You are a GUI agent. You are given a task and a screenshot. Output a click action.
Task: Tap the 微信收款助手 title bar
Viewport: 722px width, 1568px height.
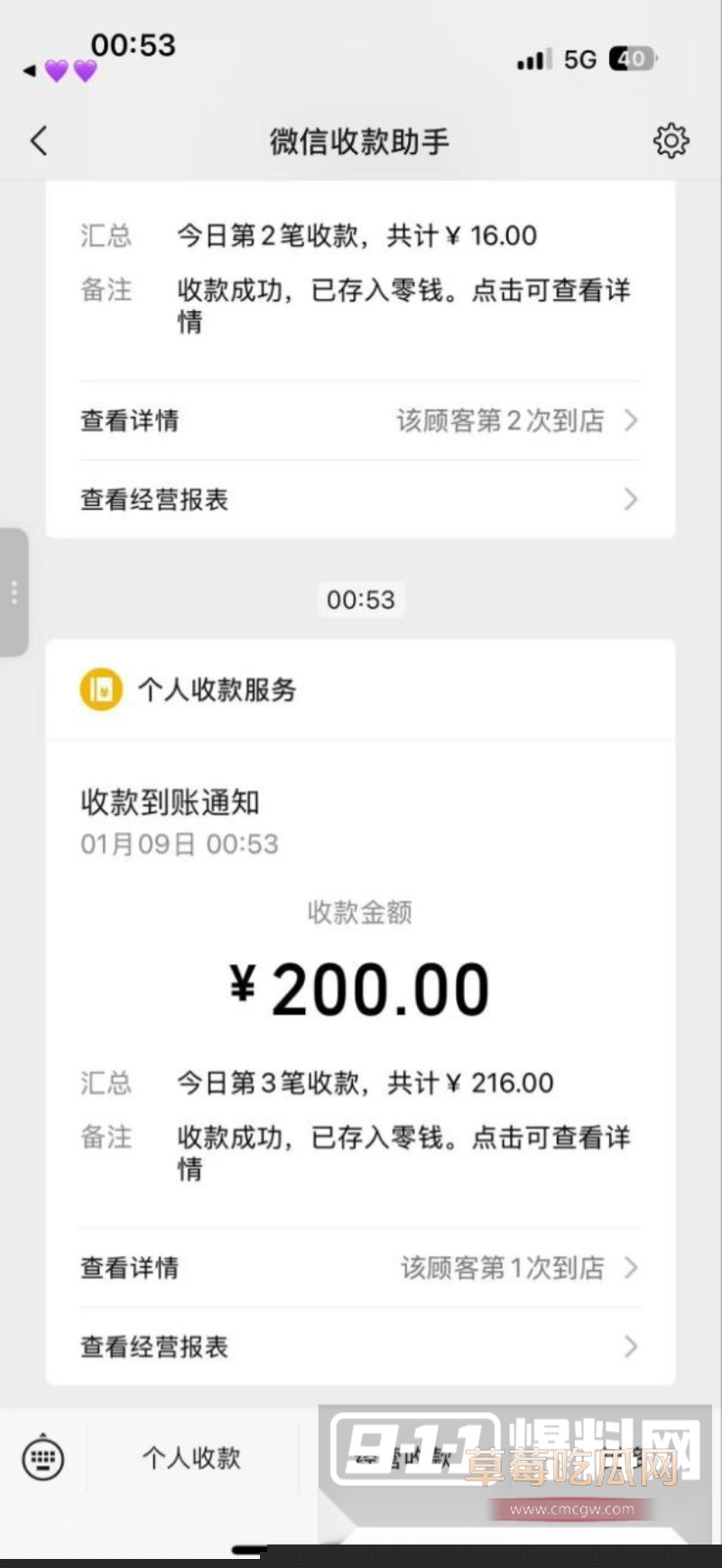[361, 141]
